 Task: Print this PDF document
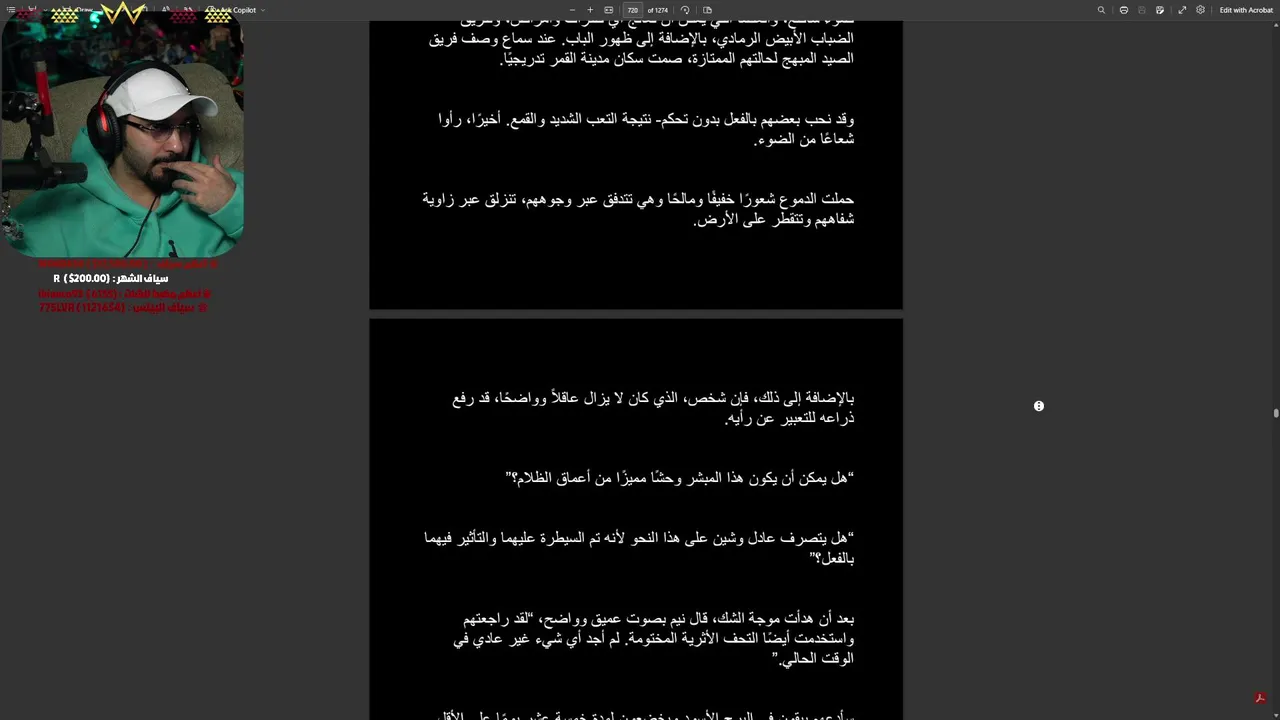(x=1124, y=10)
